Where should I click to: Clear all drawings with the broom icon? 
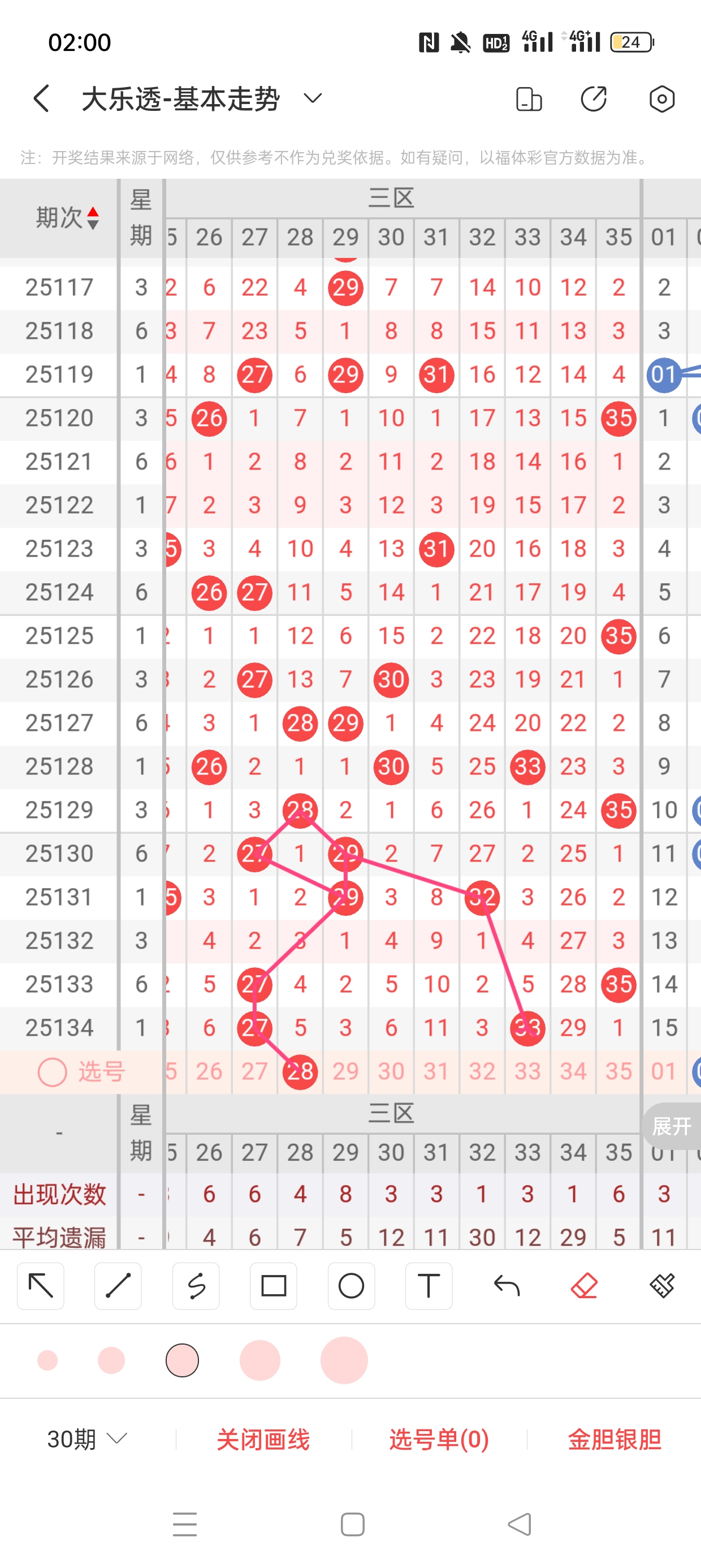pos(661,1286)
